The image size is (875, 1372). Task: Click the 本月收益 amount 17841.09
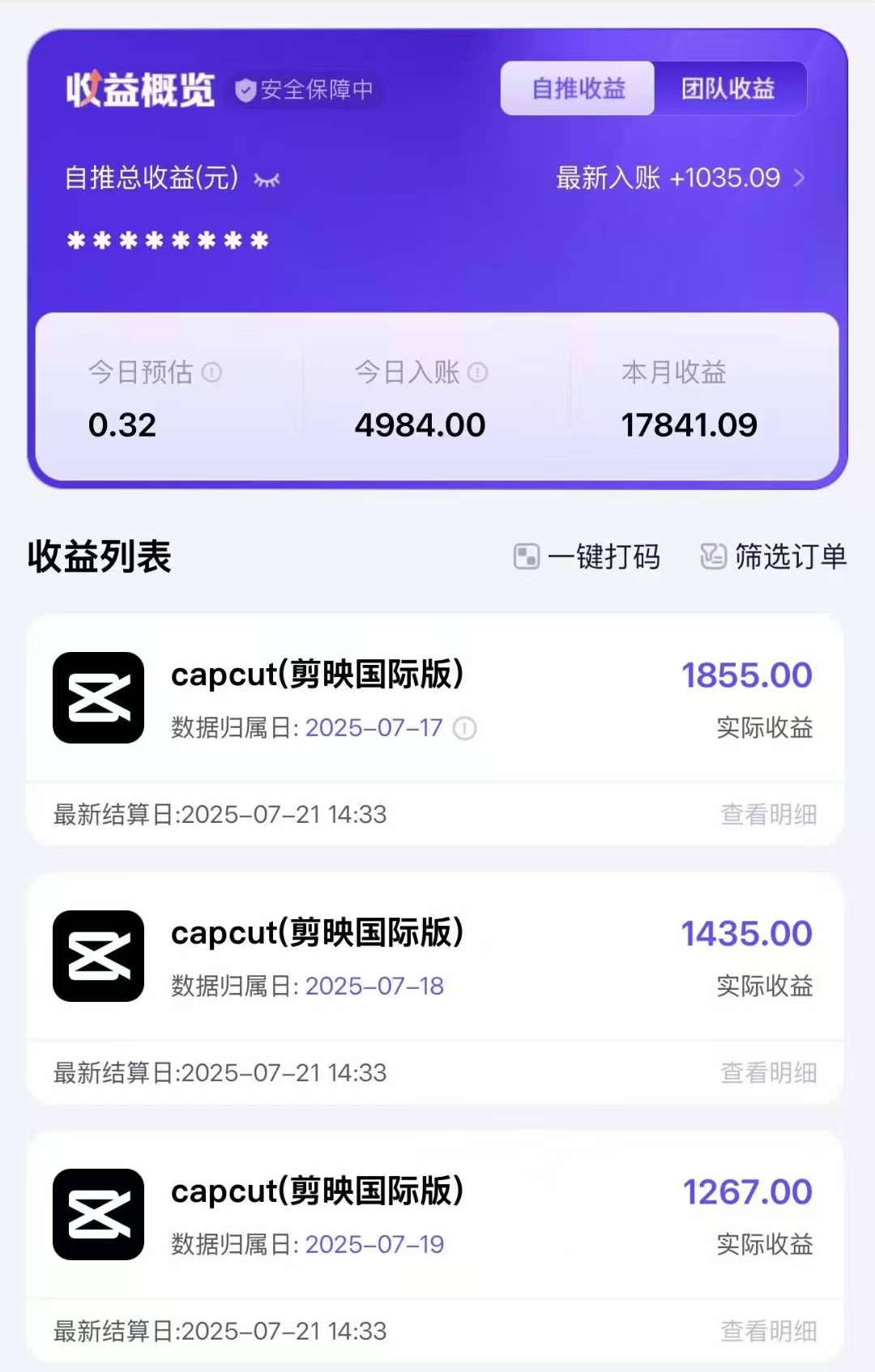pyautogui.click(x=689, y=424)
